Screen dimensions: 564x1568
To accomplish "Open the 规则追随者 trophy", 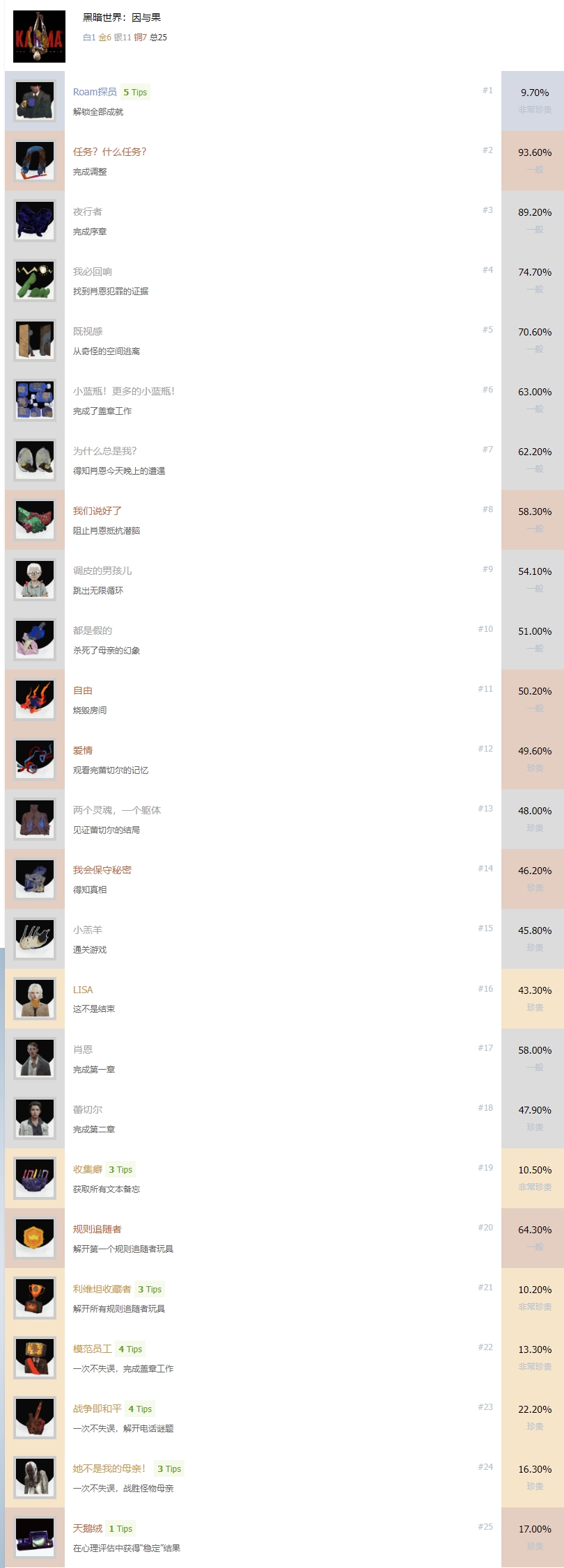I will click(x=97, y=1229).
